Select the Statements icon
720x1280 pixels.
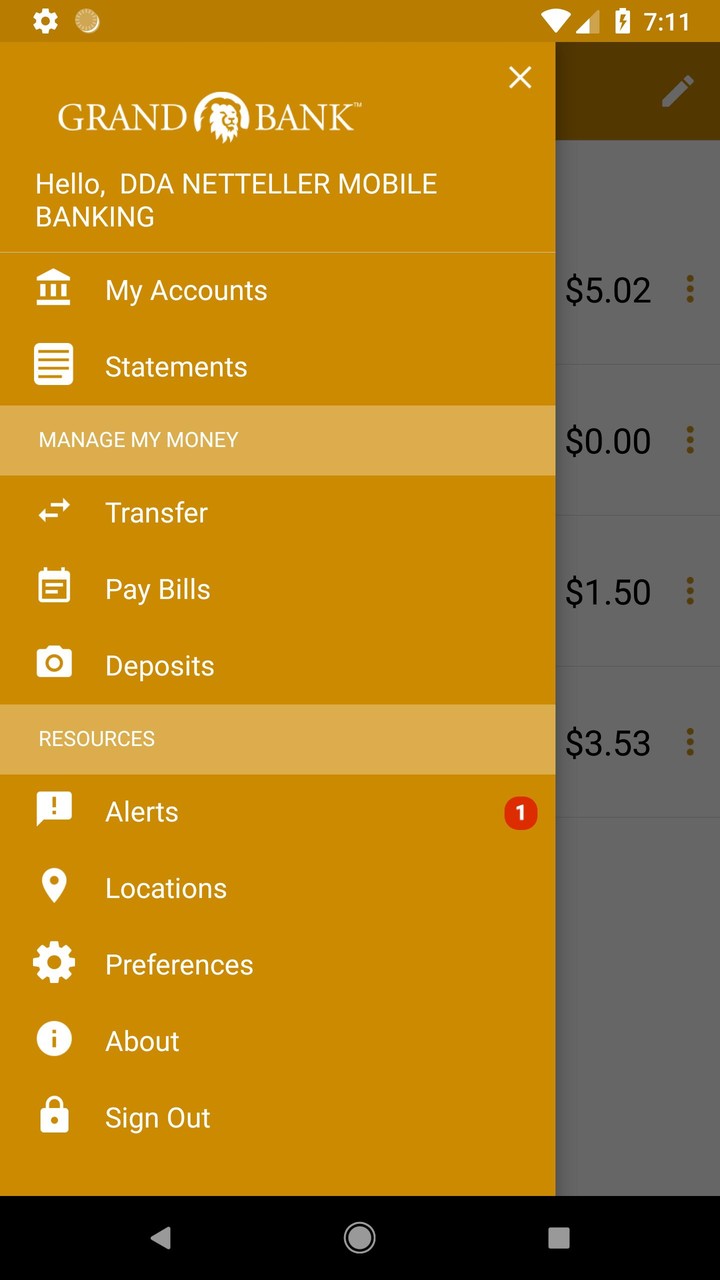pyautogui.click(x=53, y=364)
